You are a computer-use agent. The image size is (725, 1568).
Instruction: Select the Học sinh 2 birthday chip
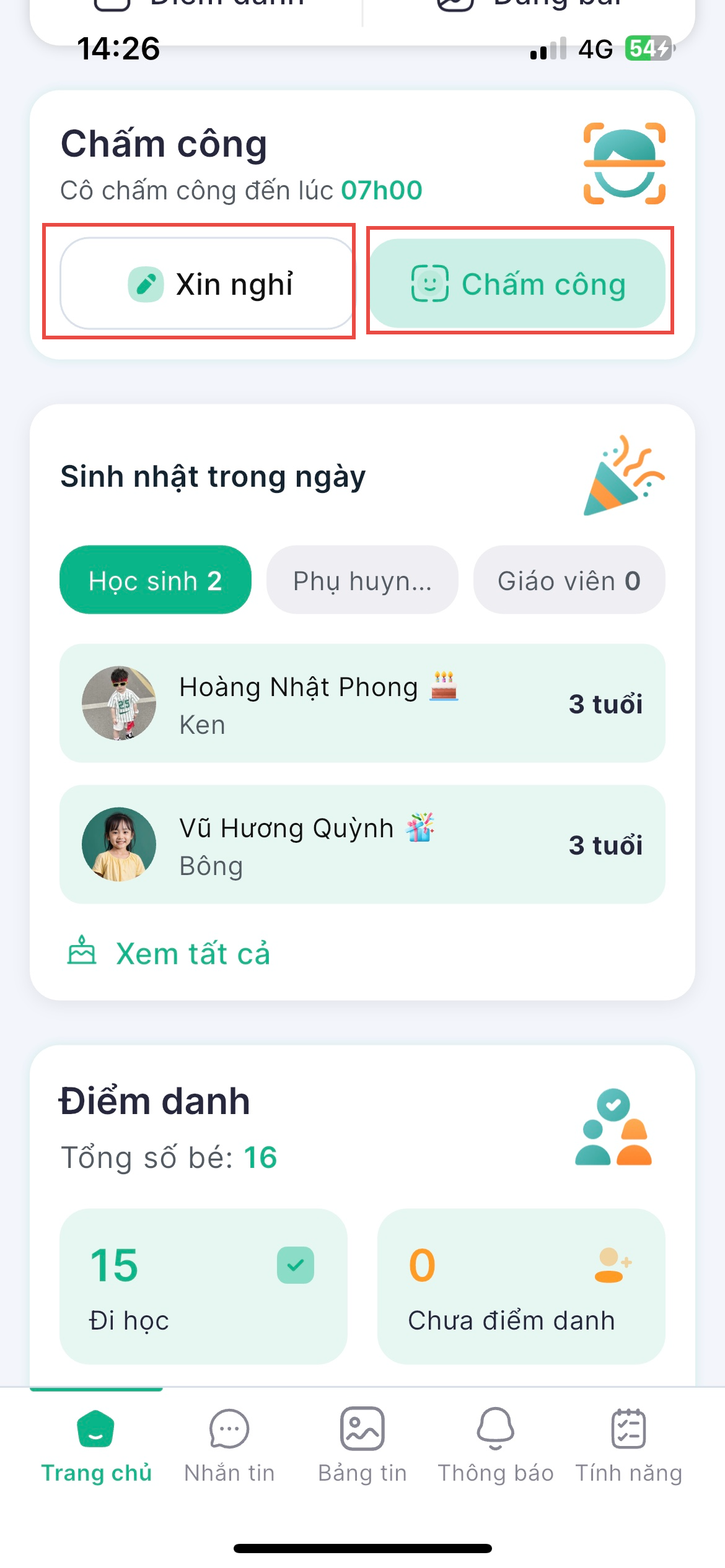click(156, 580)
